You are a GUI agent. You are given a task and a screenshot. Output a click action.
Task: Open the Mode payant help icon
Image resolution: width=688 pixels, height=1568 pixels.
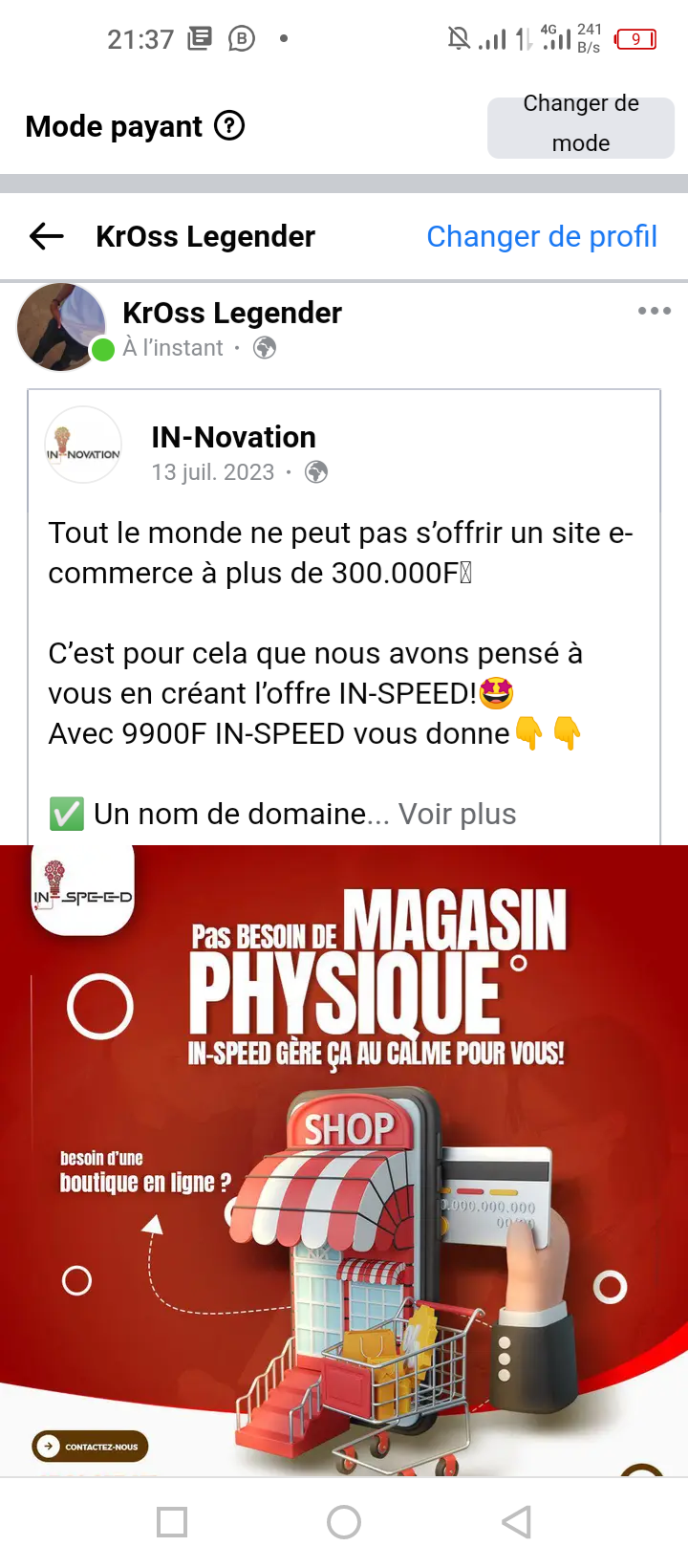[x=229, y=125]
